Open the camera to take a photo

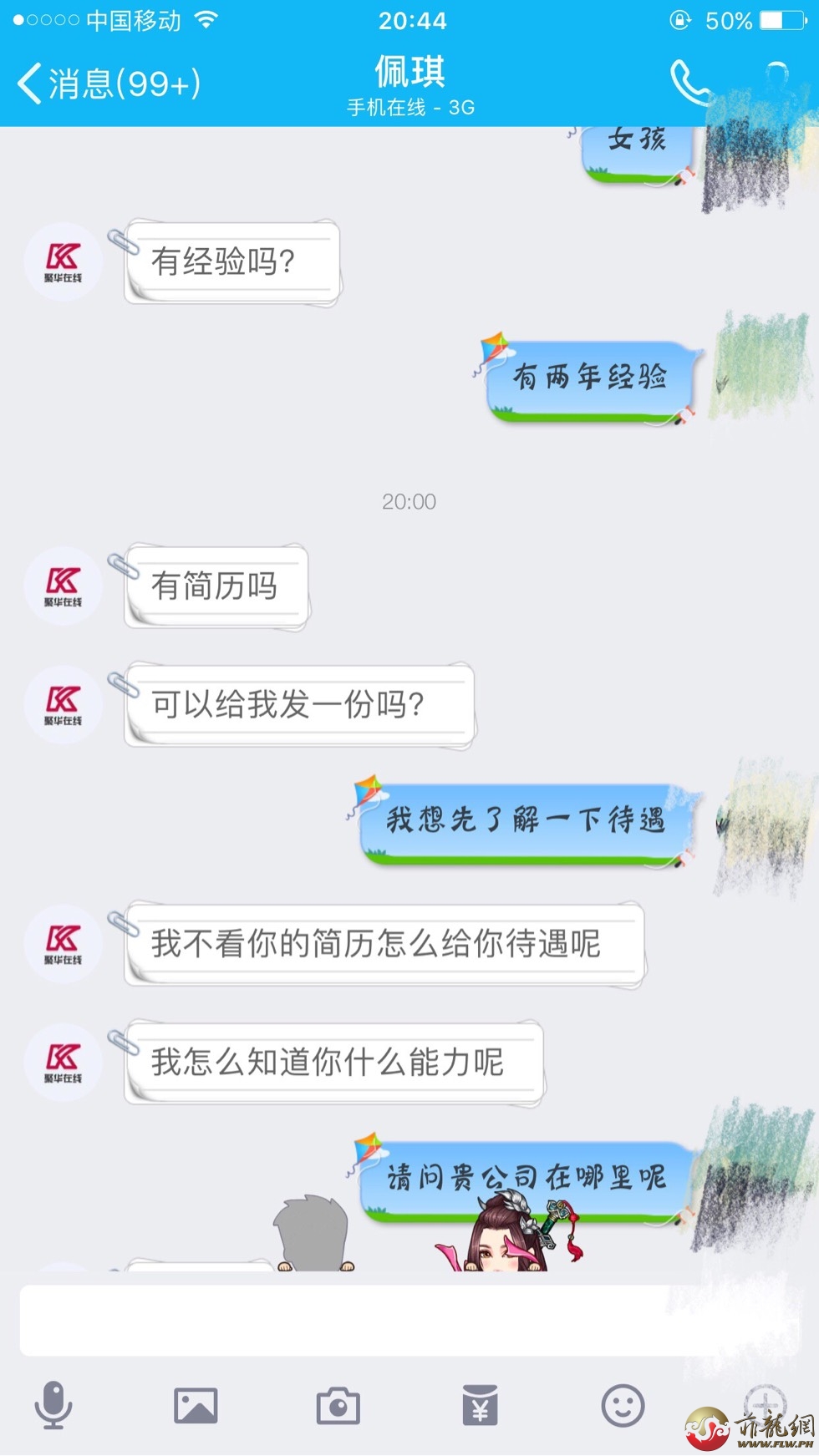click(338, 1406)
